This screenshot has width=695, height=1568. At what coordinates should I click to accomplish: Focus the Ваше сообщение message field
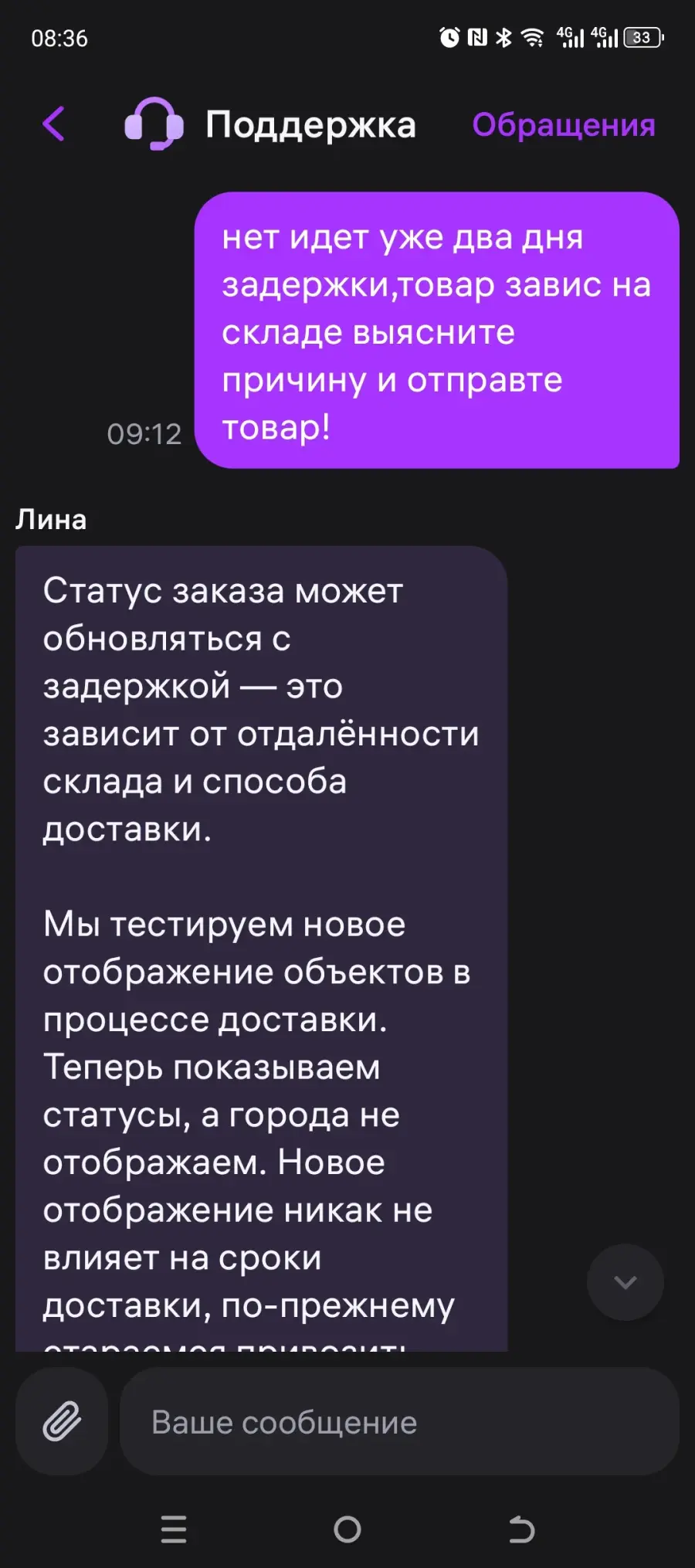(x=399, y=1421)
